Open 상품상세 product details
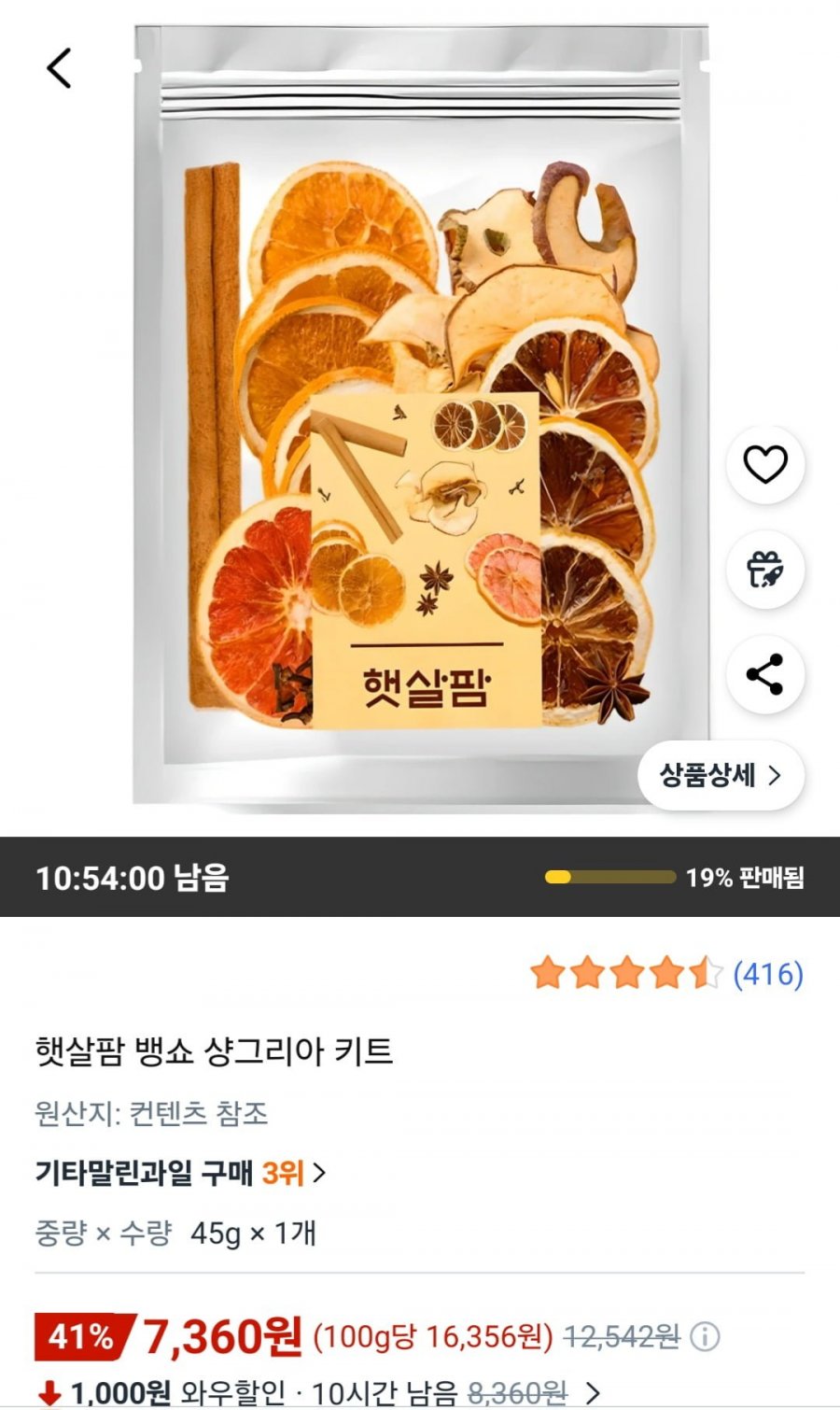 tap(721, 775)
